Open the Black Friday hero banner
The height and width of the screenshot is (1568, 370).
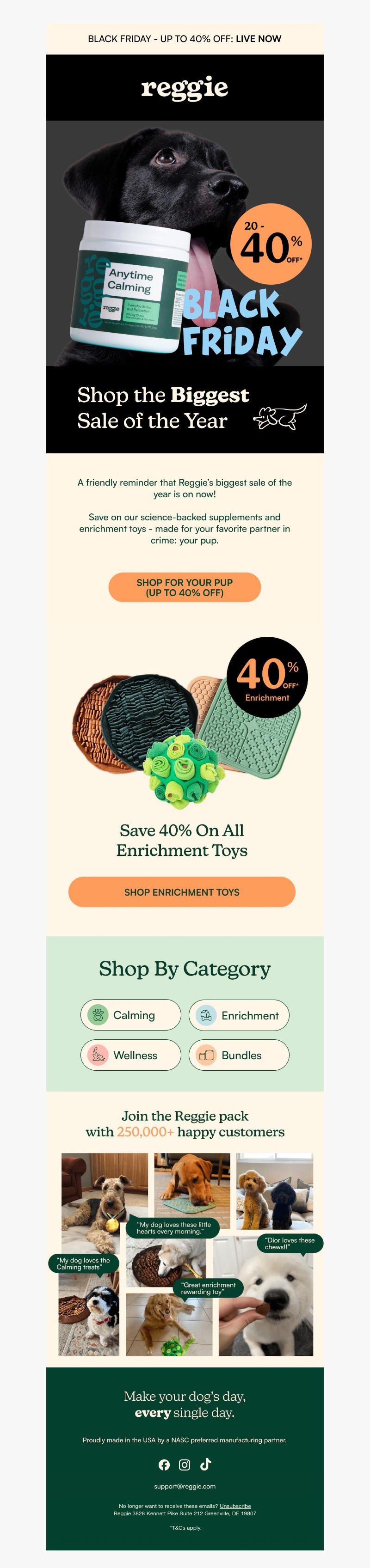[x=185, y=244]
